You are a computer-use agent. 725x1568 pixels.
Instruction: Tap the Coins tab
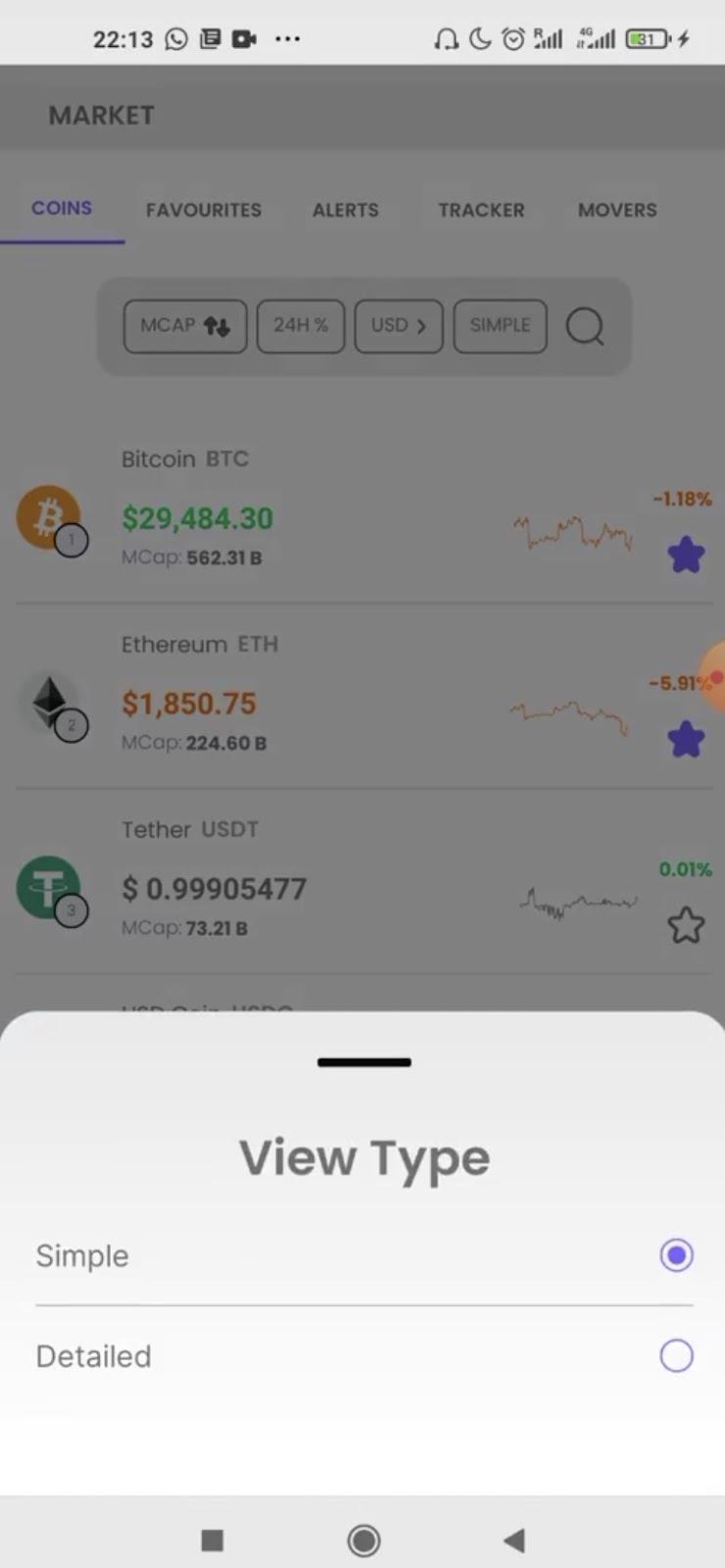point(62,209)
